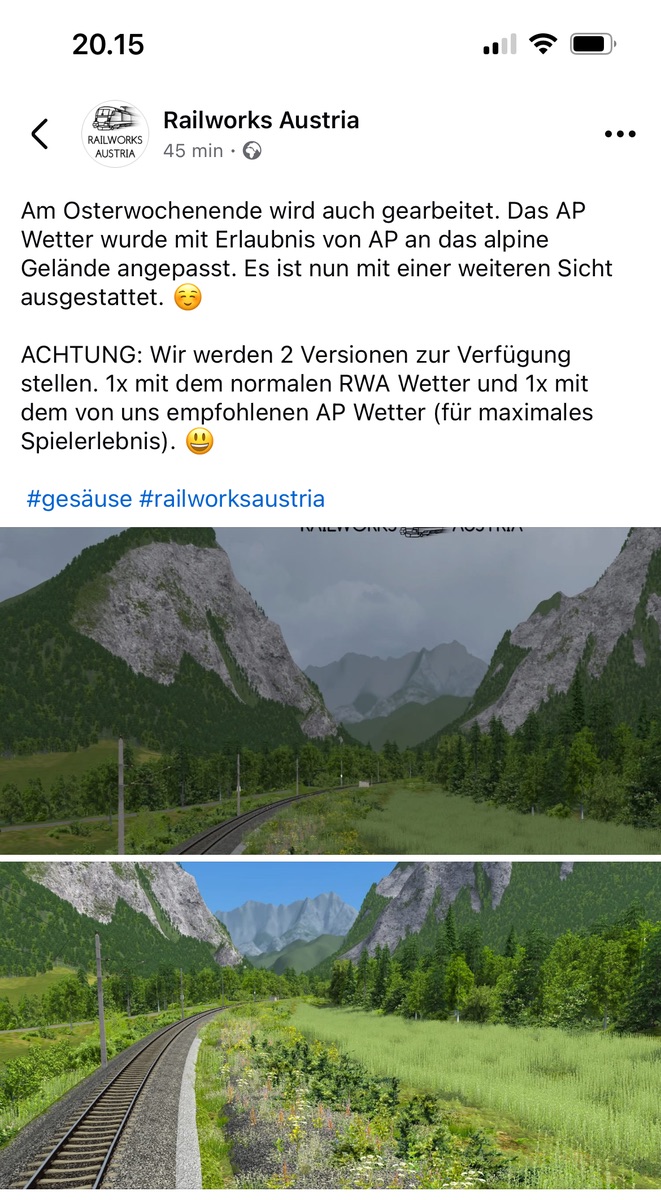Go back using the back arrow
661x1200 pixels.
[x=39, y=134]
